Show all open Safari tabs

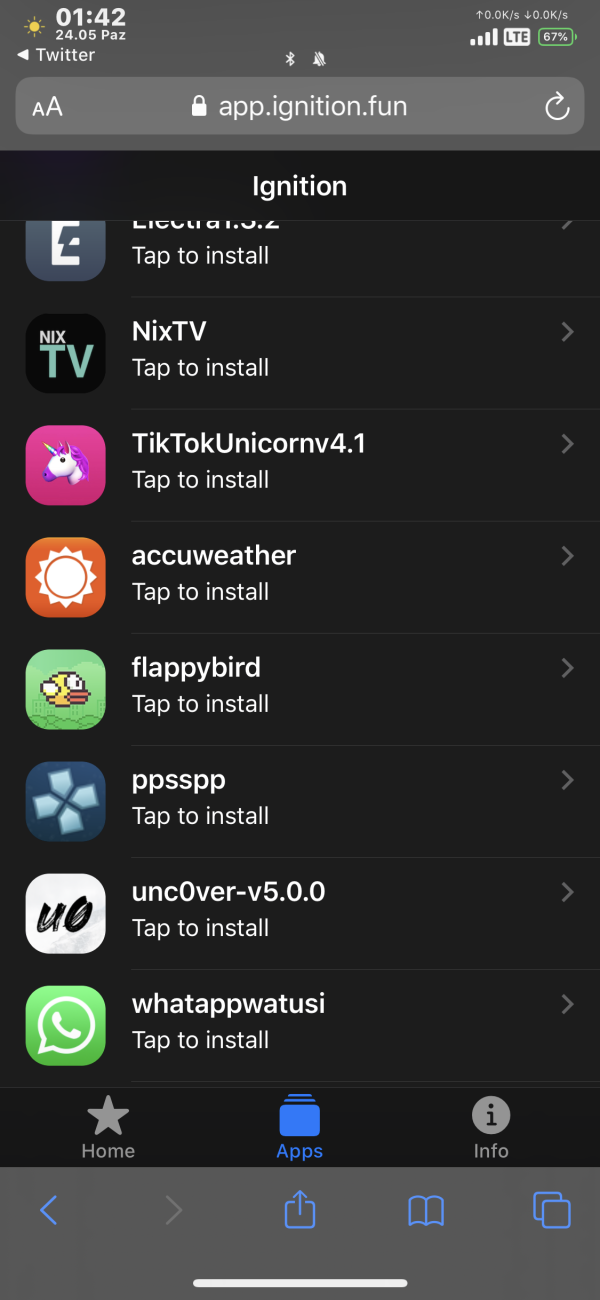(x=552, y=1211)
